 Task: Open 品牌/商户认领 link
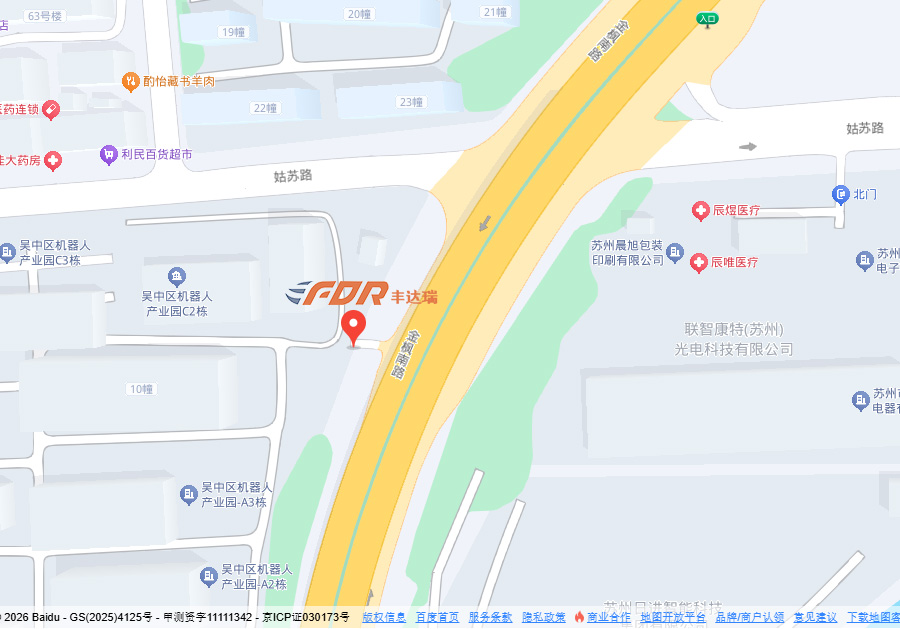tap(749, 617)
